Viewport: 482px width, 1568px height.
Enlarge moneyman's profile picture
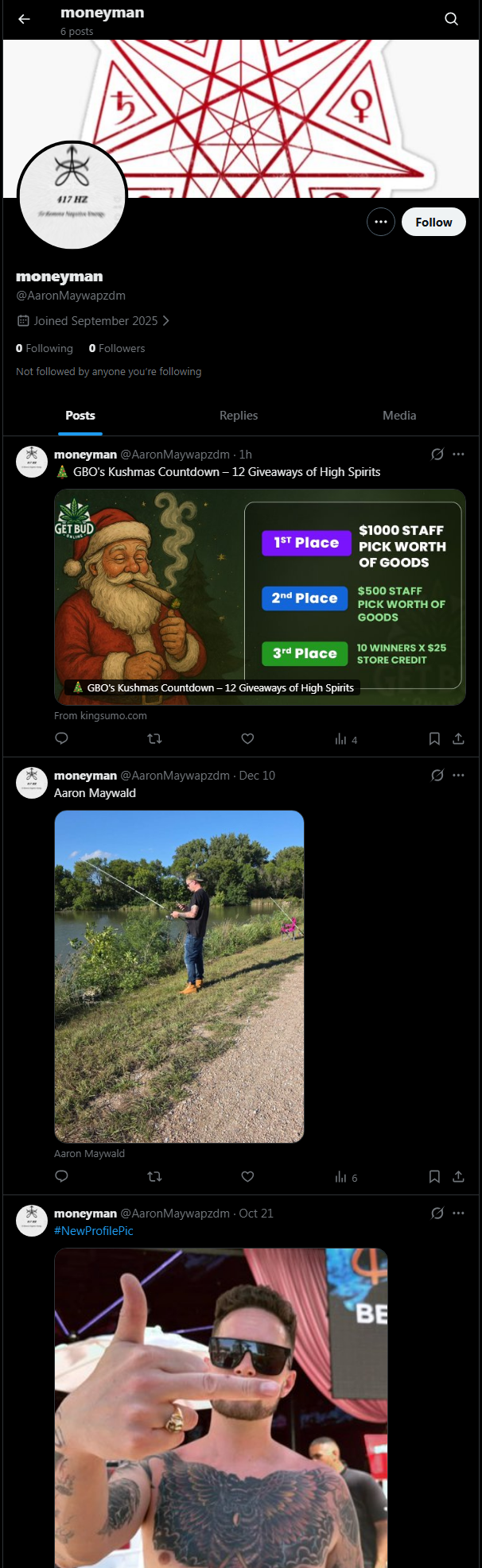(72, 196)
